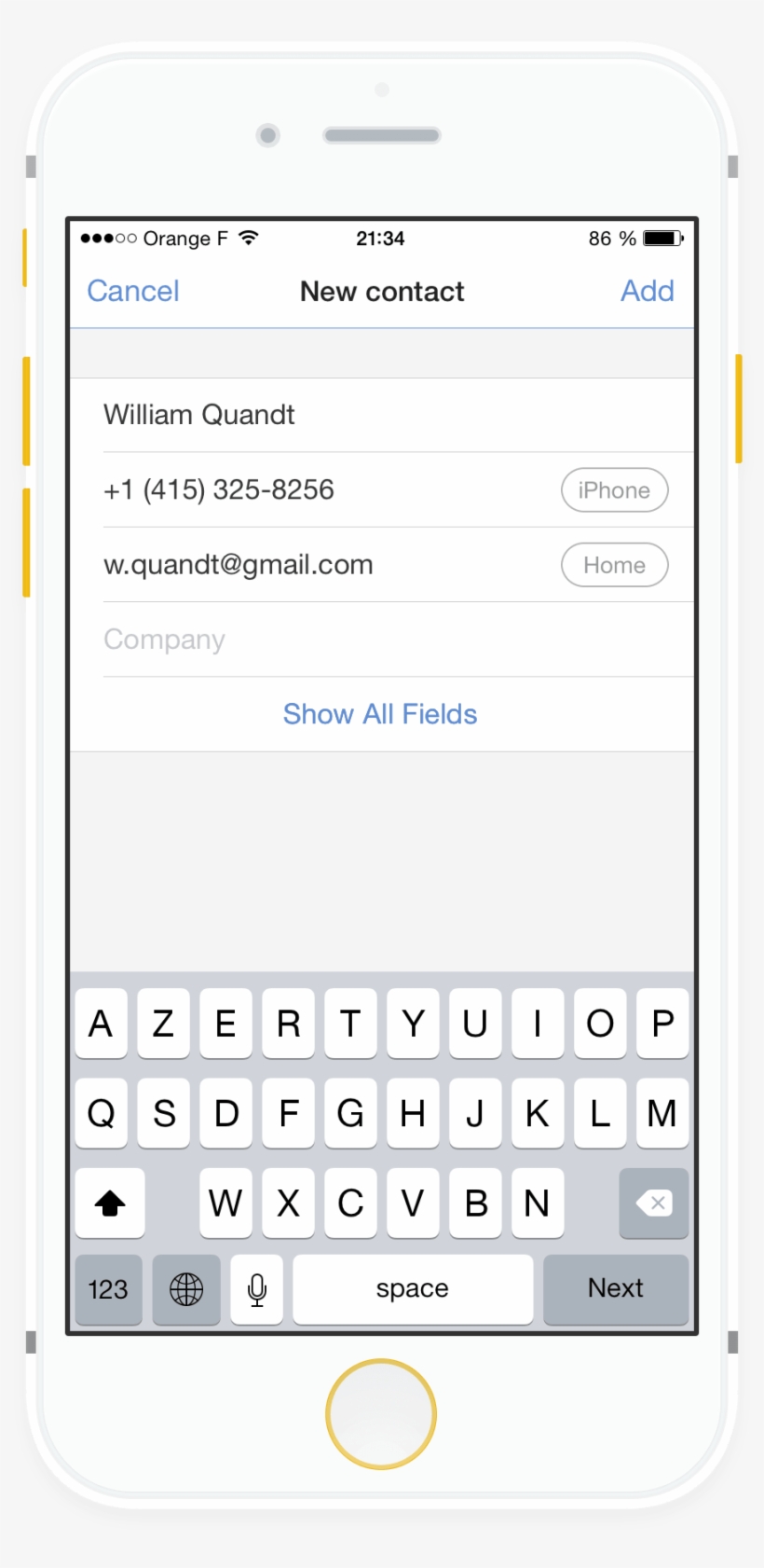The image size is (764, 1568).
Task: Switch keyboard to 123 numbers
Action: click(108, 1289)
